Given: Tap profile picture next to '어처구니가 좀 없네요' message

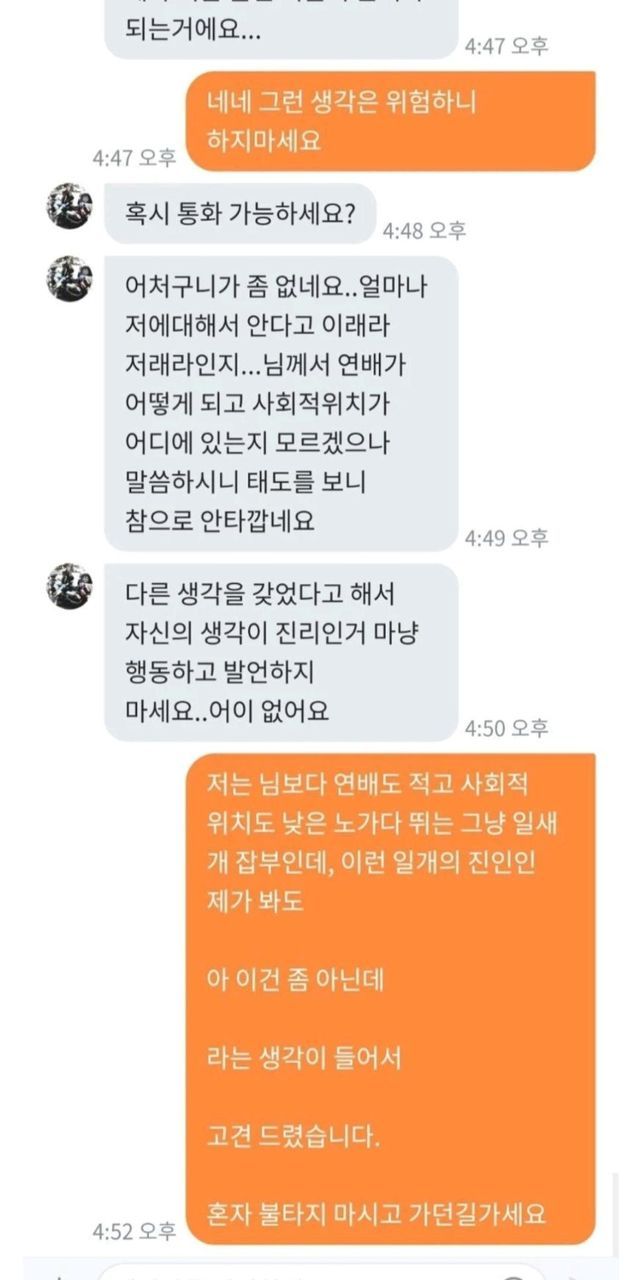Looking at the screenshot, I should click(x=70, y=279).
